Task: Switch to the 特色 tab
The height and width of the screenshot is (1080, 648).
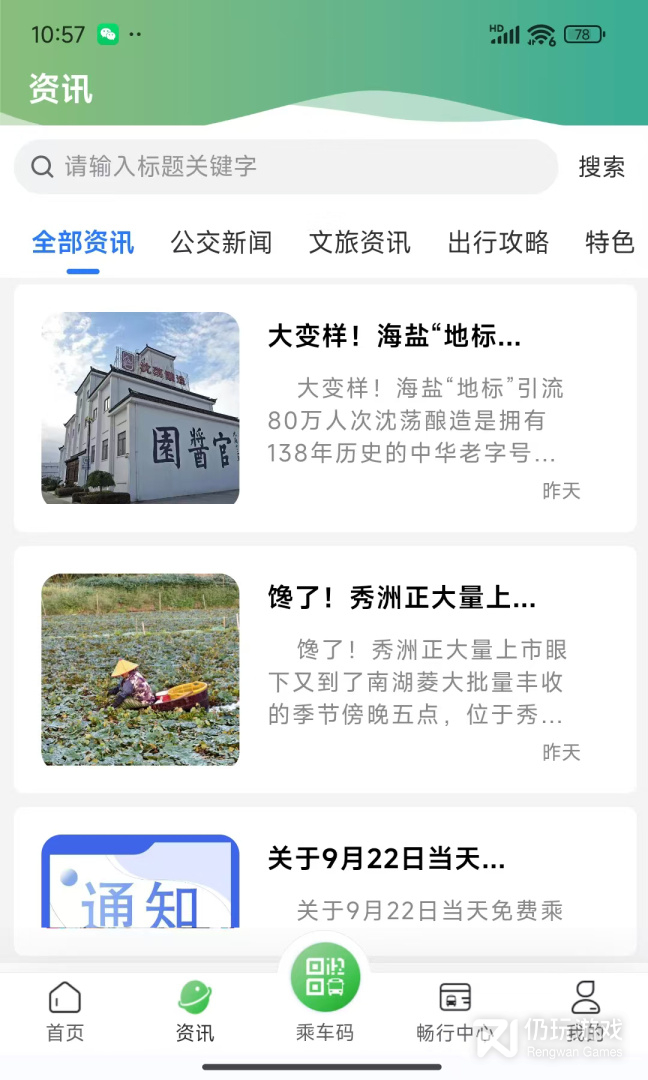Action: click(610, 242)
